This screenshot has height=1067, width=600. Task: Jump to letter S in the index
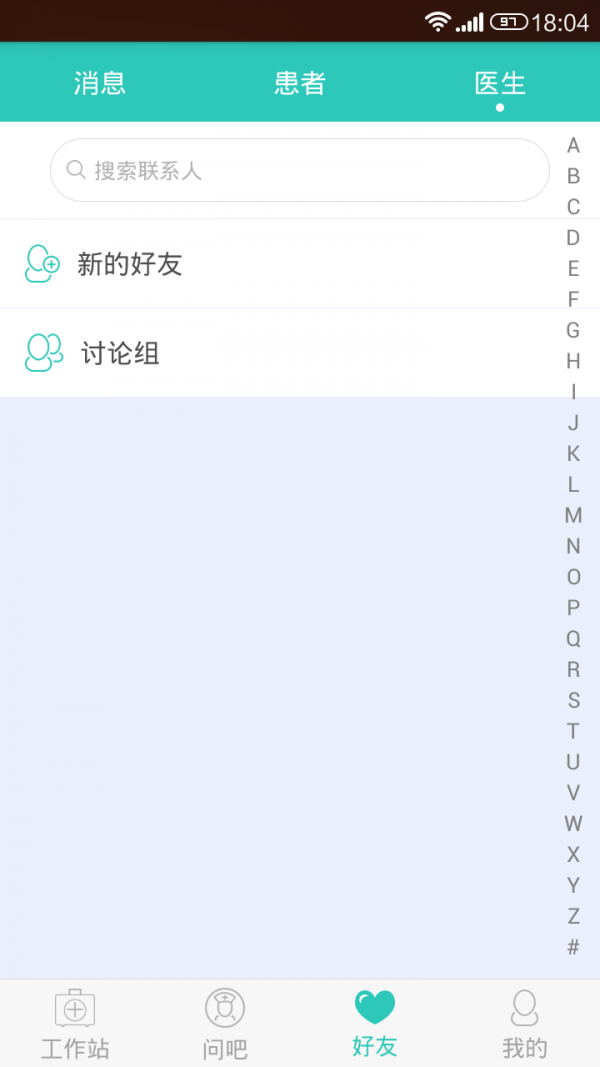pos(573,700)
